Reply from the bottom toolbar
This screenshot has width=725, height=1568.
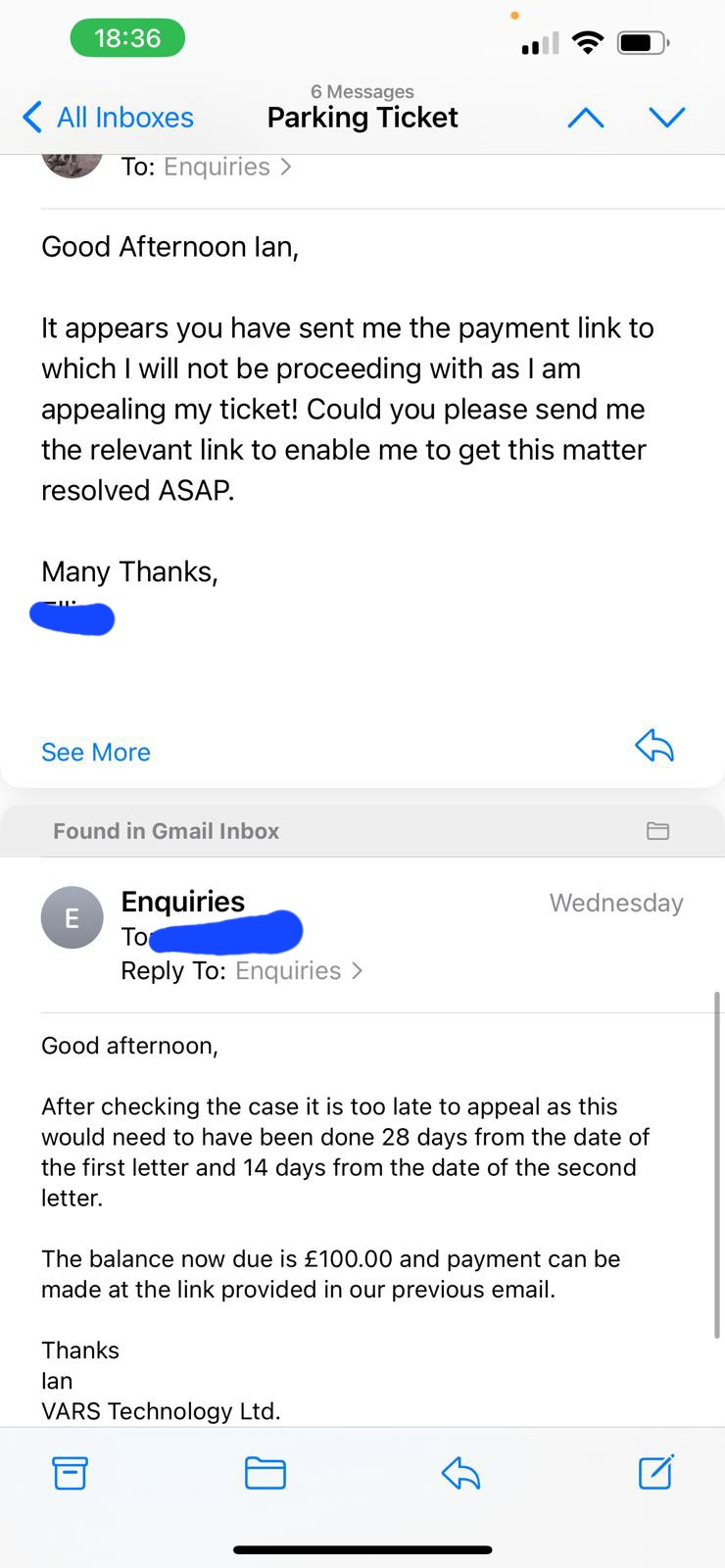[460, 1473]
